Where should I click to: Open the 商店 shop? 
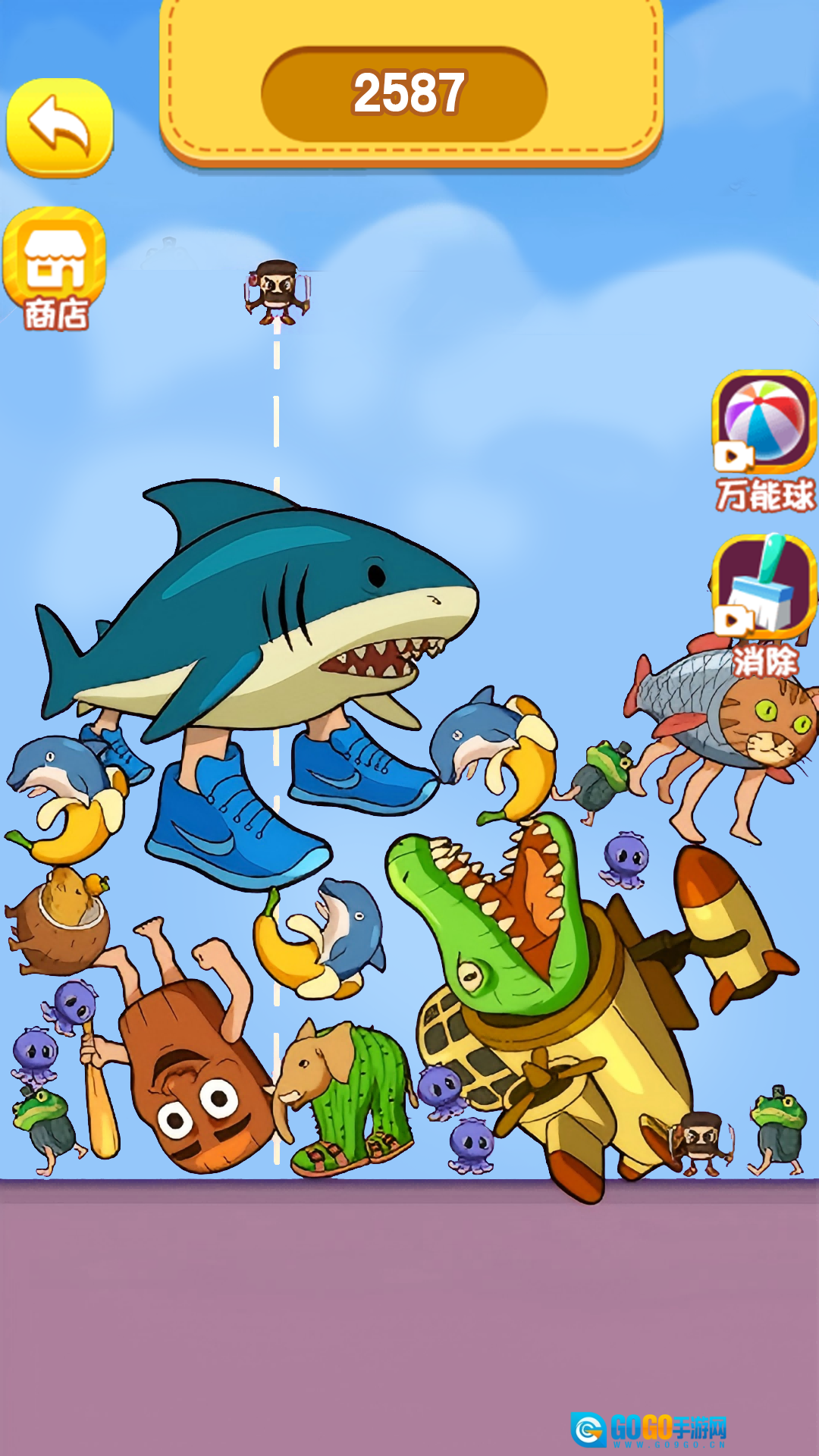click(x=55, y=268)
